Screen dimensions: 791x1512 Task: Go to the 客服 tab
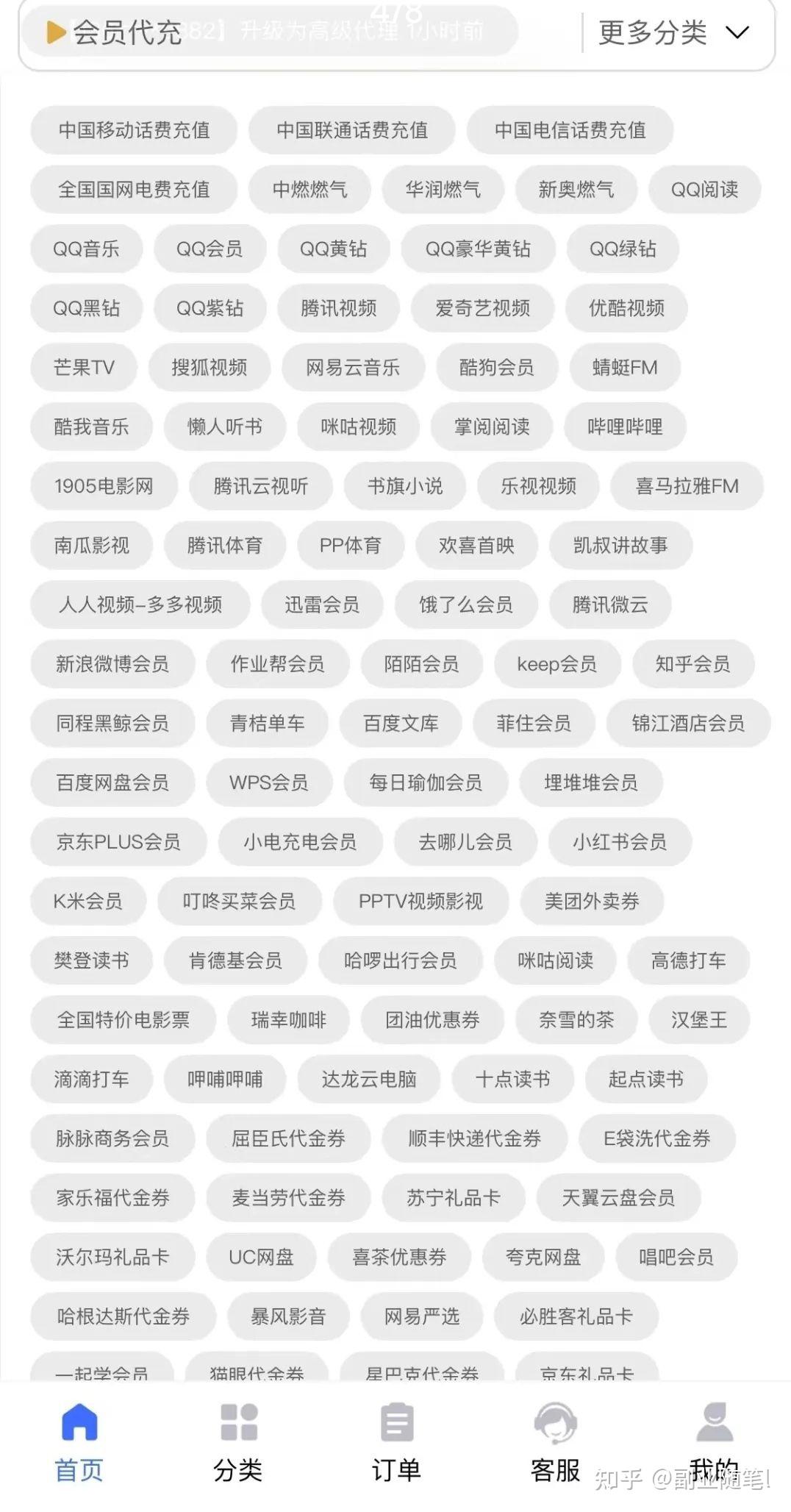[x=555, y=1443]
